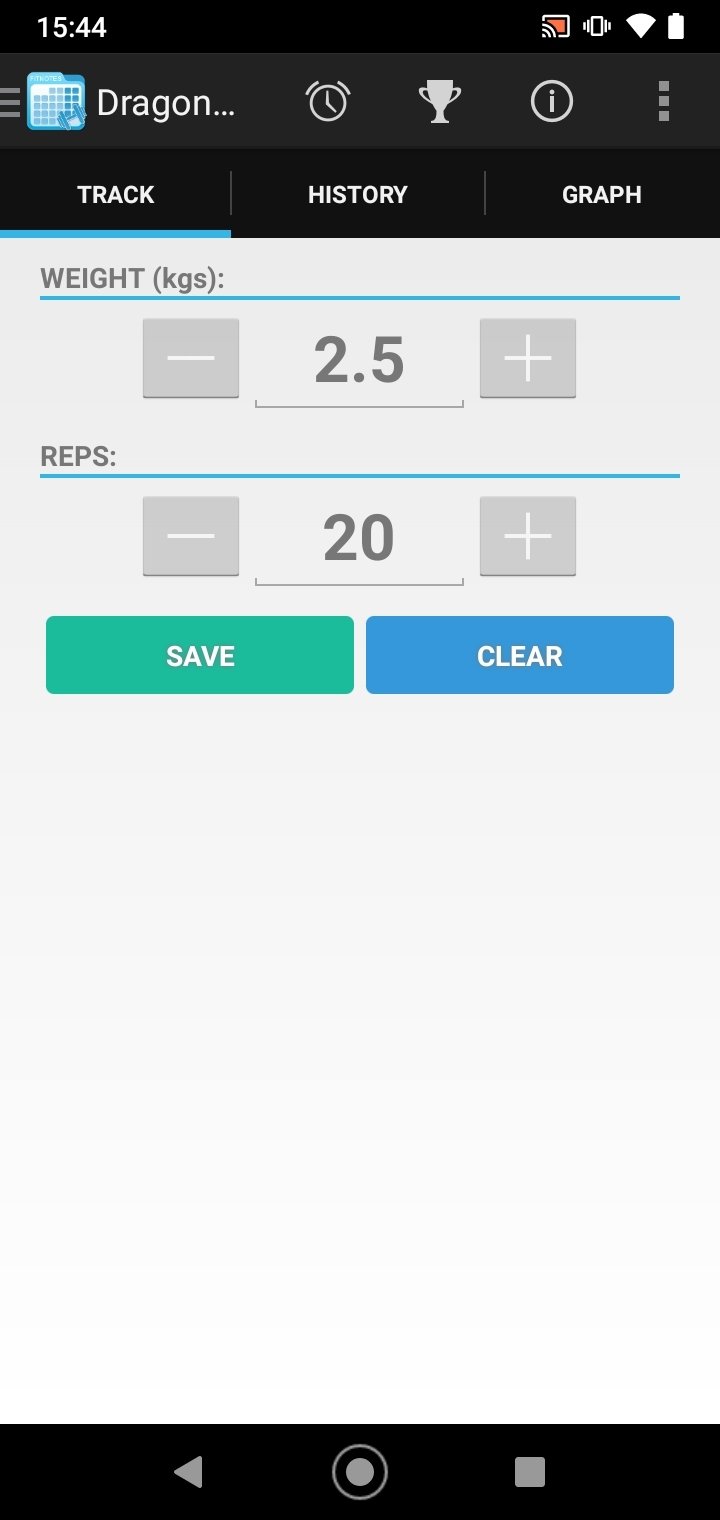Edit the reps field showing 20
Viewport: 720px width, 1520px height.
pyautogui.click(x=359, y=539)
